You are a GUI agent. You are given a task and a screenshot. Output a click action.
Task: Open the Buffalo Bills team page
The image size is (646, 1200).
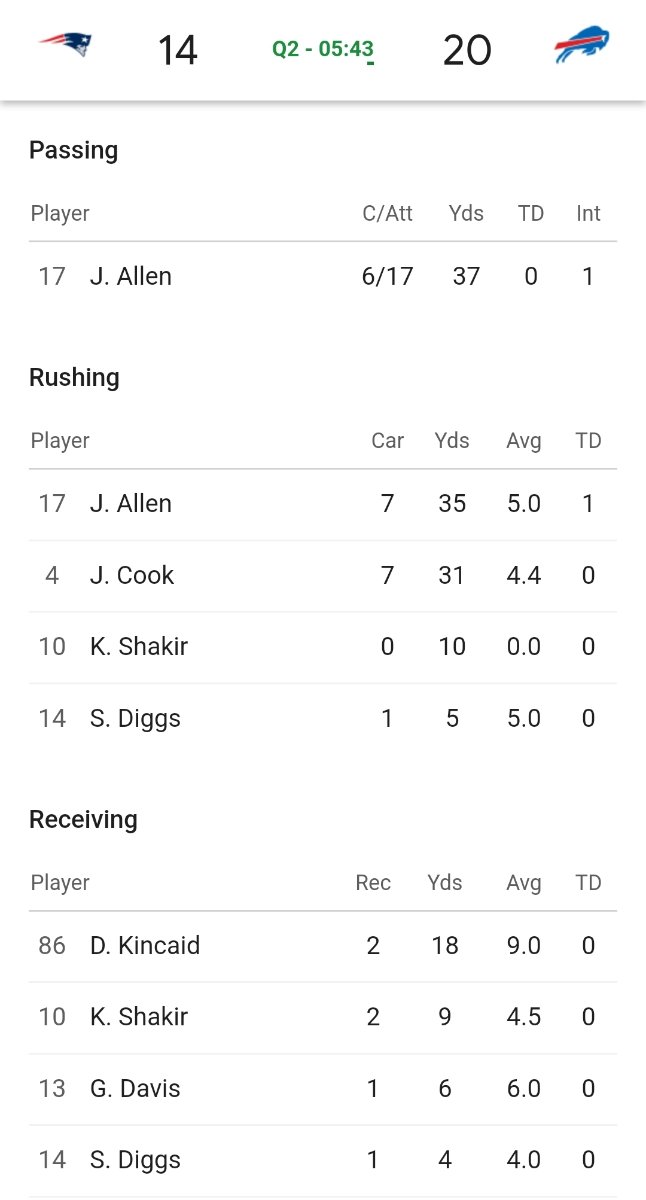(x=582, y=46)
